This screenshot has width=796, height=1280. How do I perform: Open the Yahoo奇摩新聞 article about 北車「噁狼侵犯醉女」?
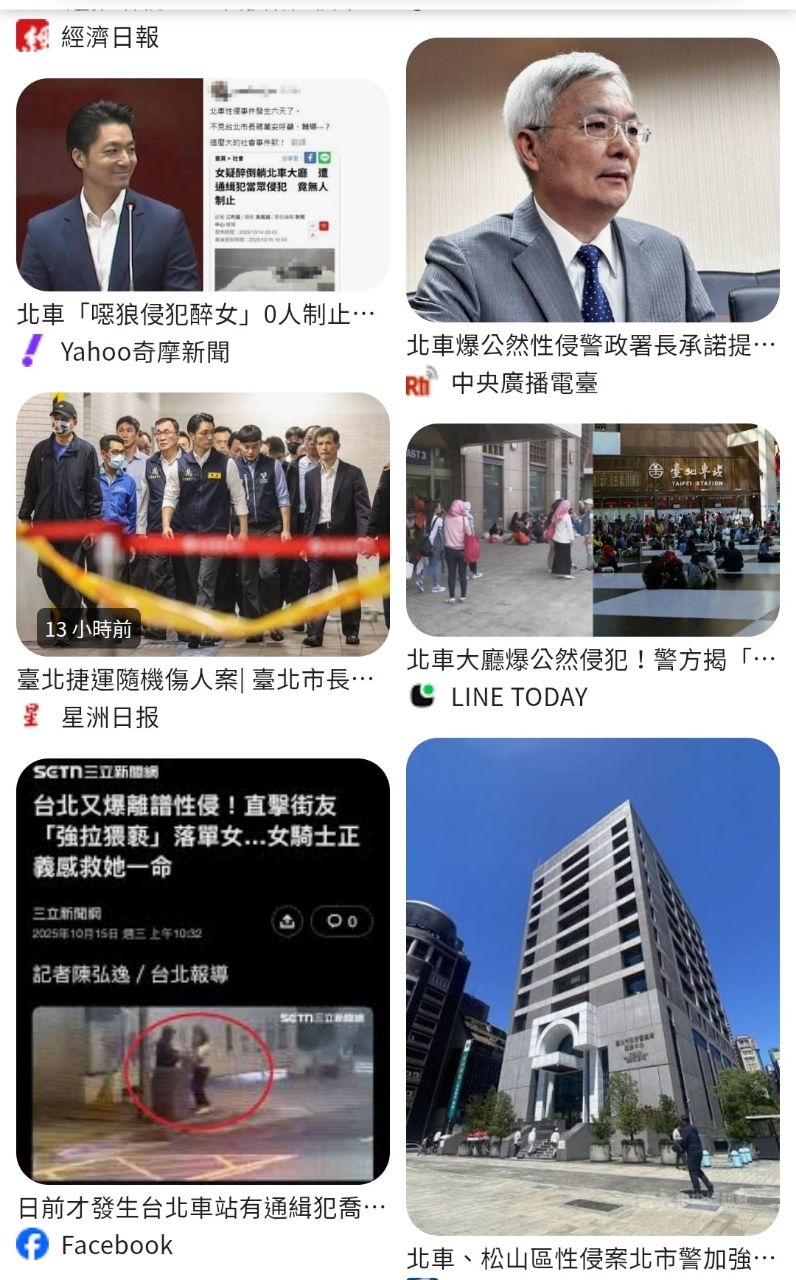pyautogui.click(x=202, y=186)
